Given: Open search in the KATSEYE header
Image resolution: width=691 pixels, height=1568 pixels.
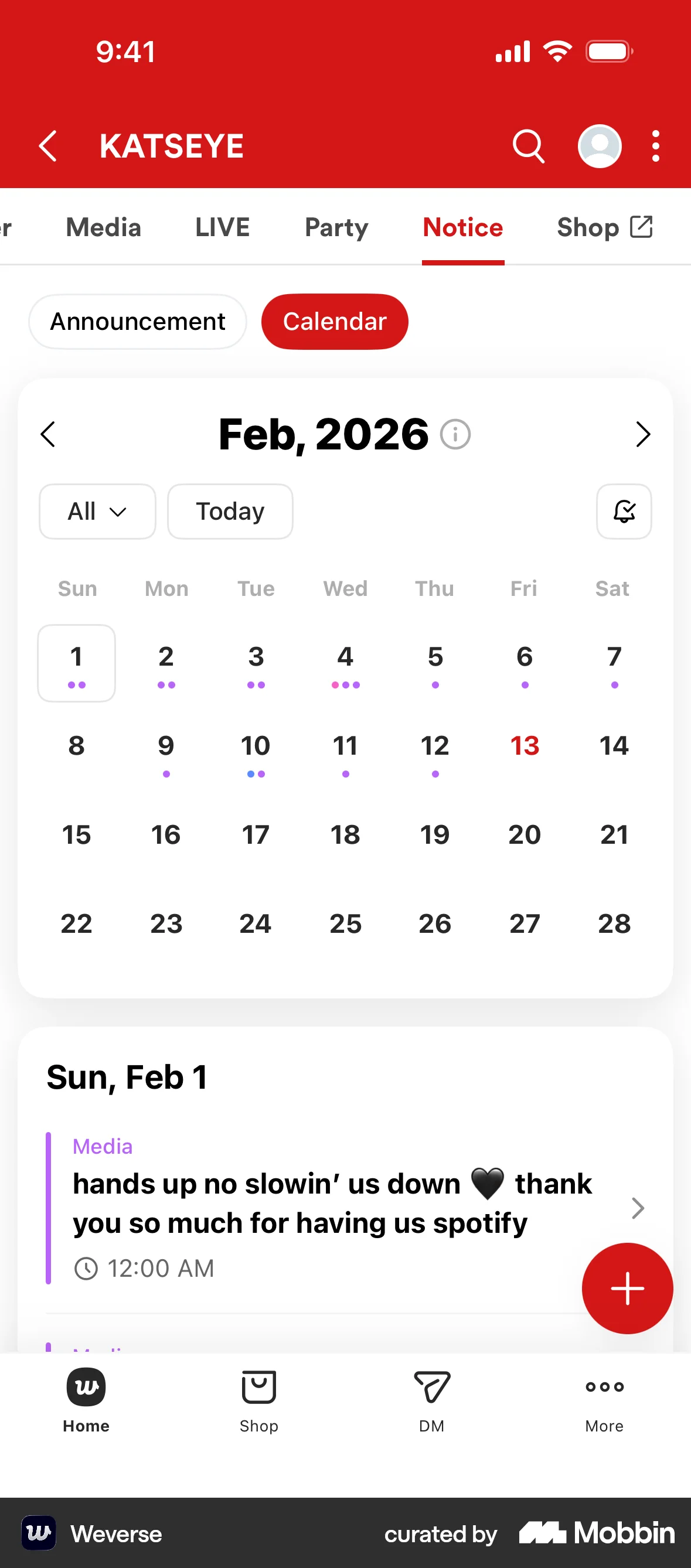Looking at the screenshot, I should (x=528, y=146).
